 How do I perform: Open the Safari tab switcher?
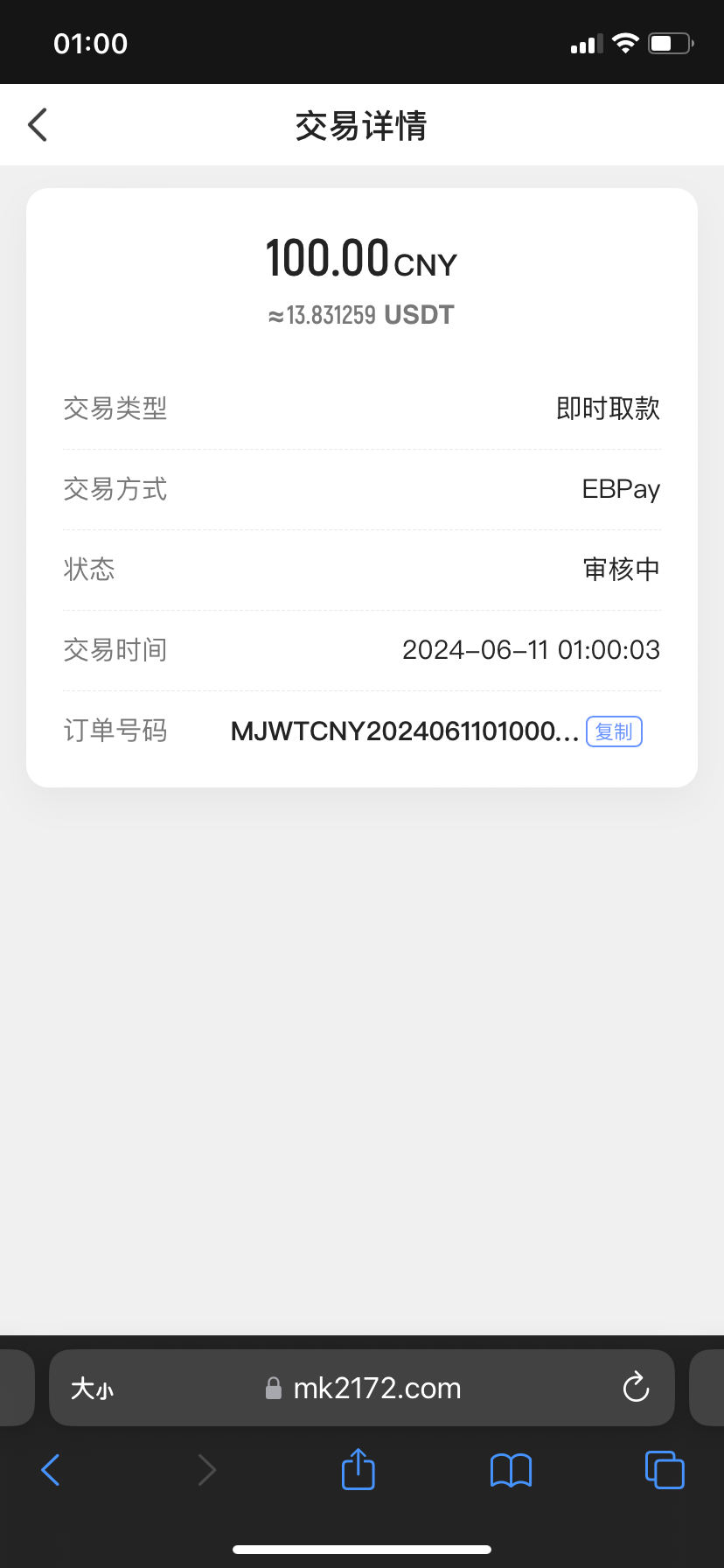pyautogui.click(x=664, y=1470)
